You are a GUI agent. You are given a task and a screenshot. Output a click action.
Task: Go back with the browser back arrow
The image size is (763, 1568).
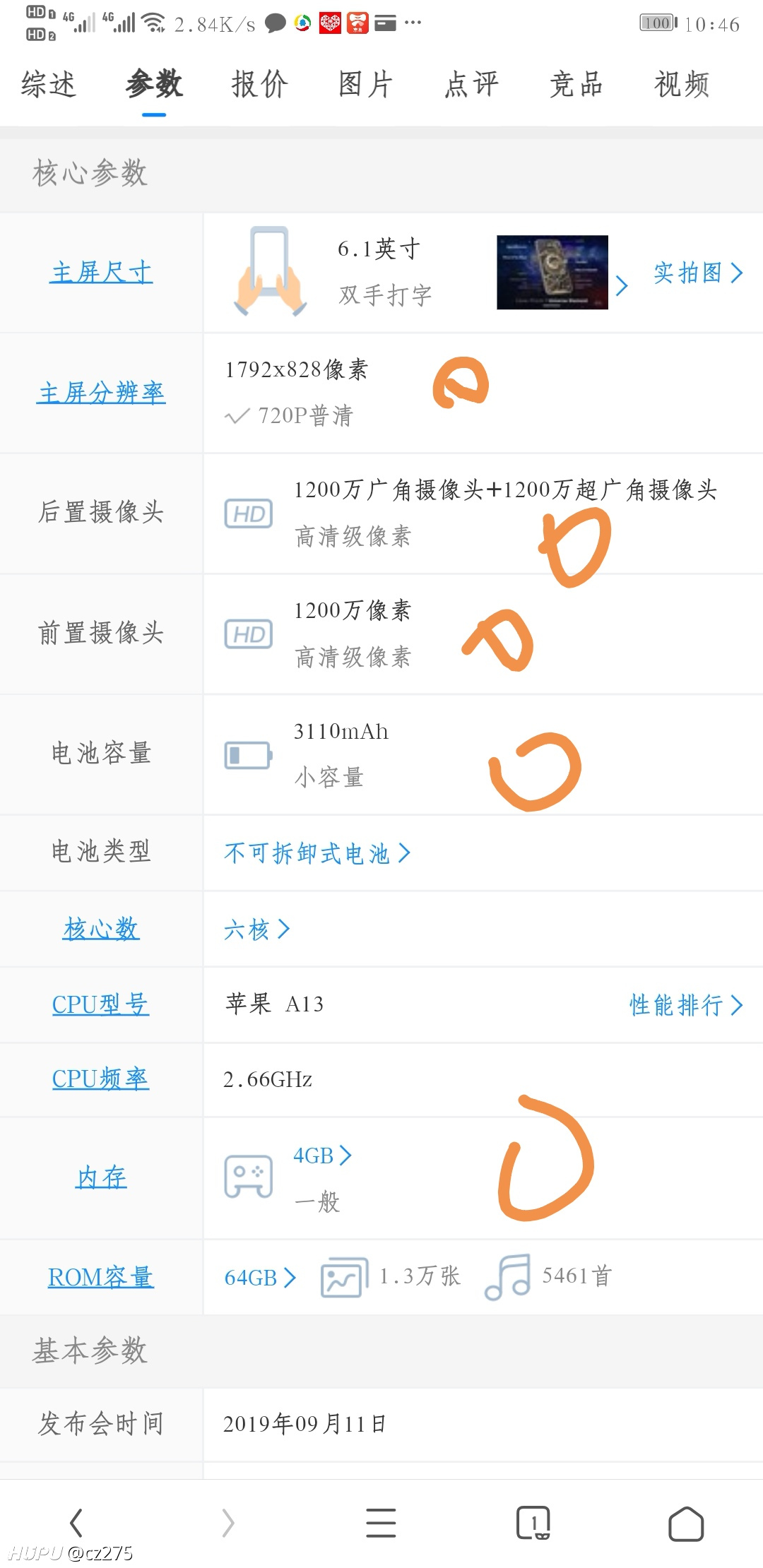point(76,1523)
